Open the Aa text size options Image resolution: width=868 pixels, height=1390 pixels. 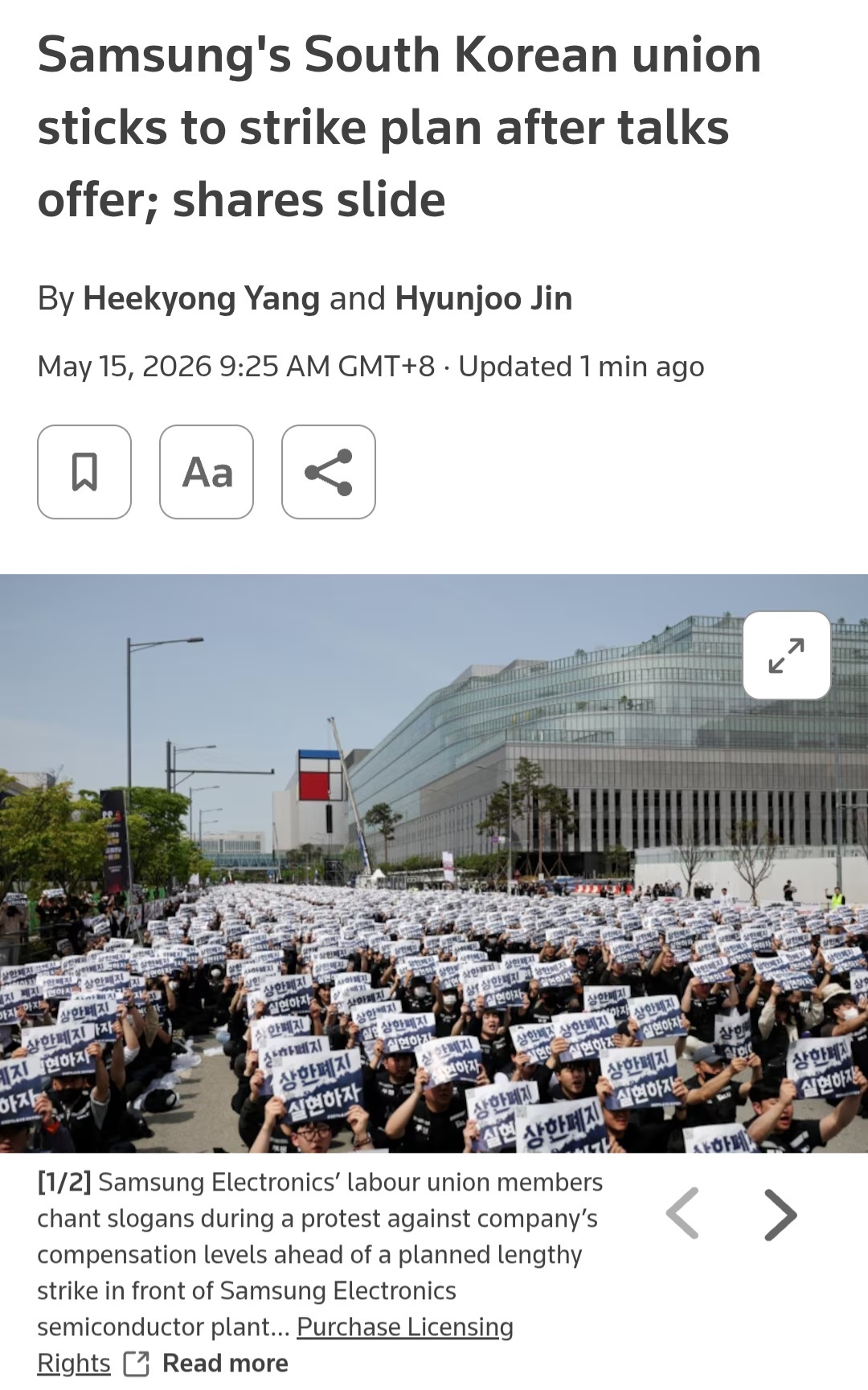tap(207, 472)
